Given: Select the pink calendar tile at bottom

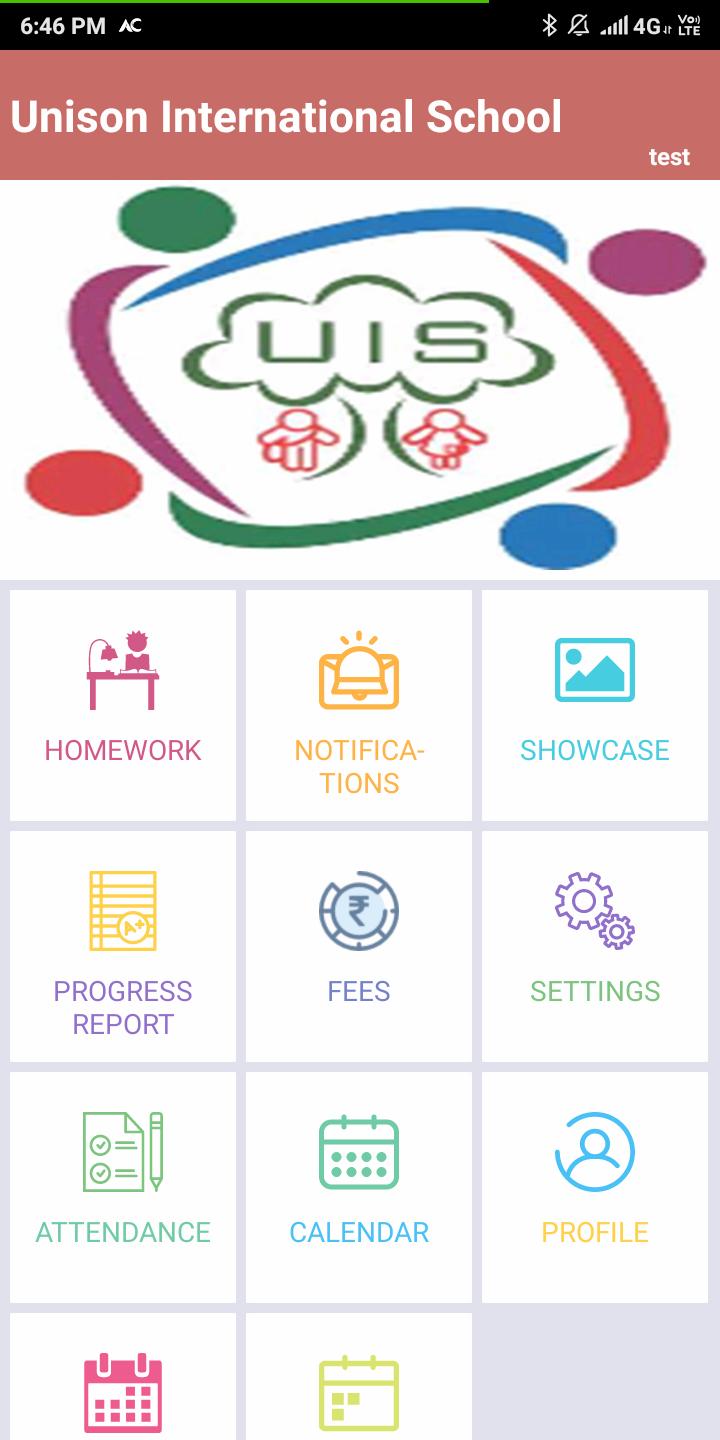Looking at the screenshot, I should tap(123, 1377).
